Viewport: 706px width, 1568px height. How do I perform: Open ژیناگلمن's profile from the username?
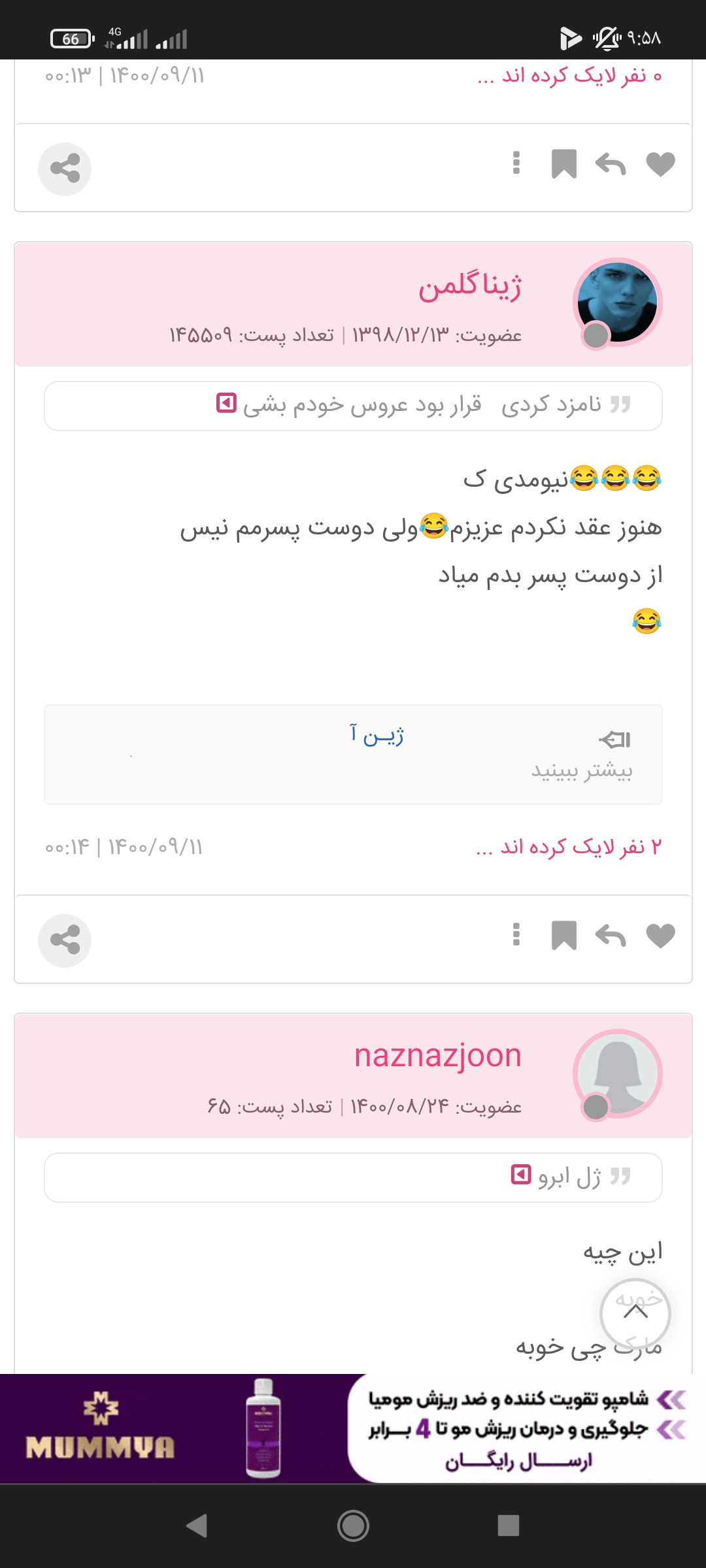(x=470, y=287)
